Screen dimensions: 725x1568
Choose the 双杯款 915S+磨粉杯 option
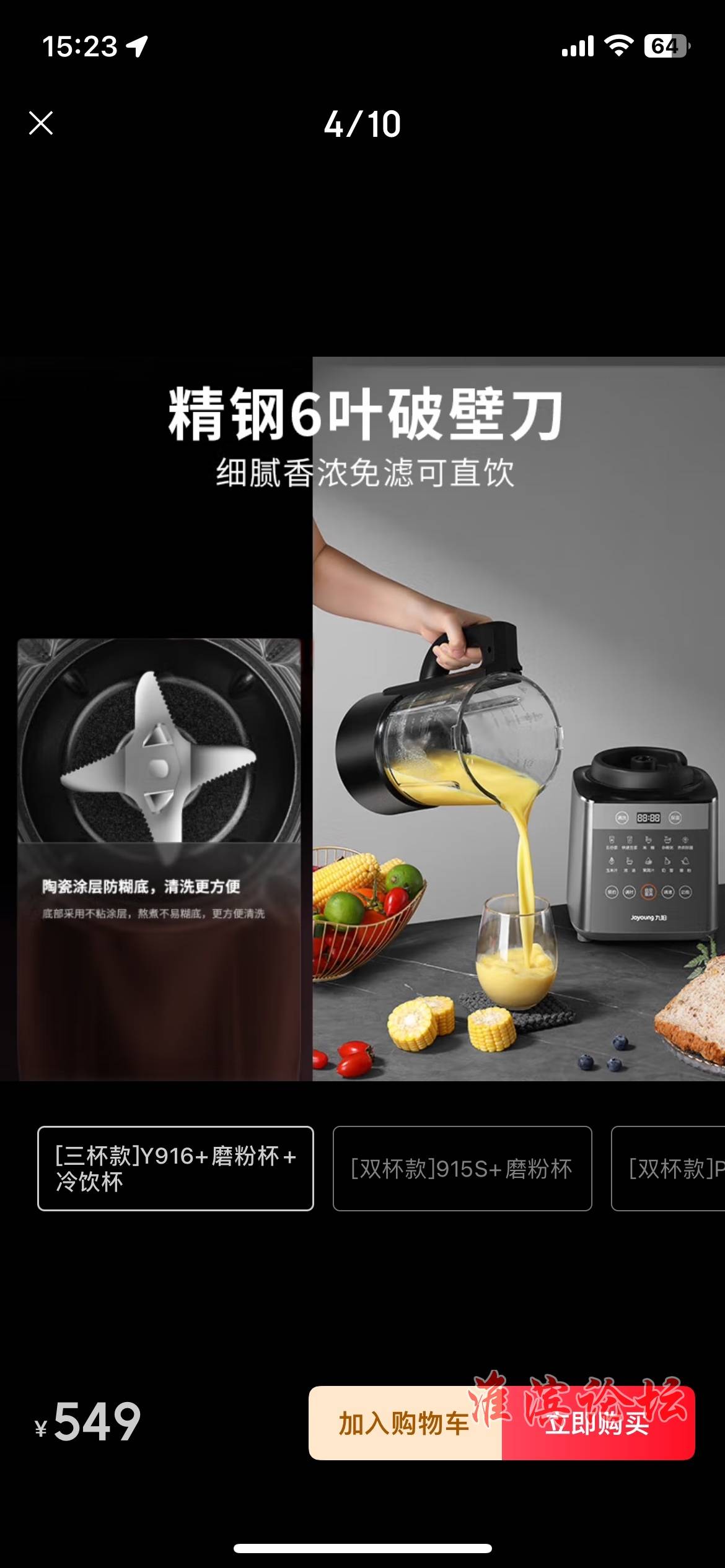tap(462, 1168)
